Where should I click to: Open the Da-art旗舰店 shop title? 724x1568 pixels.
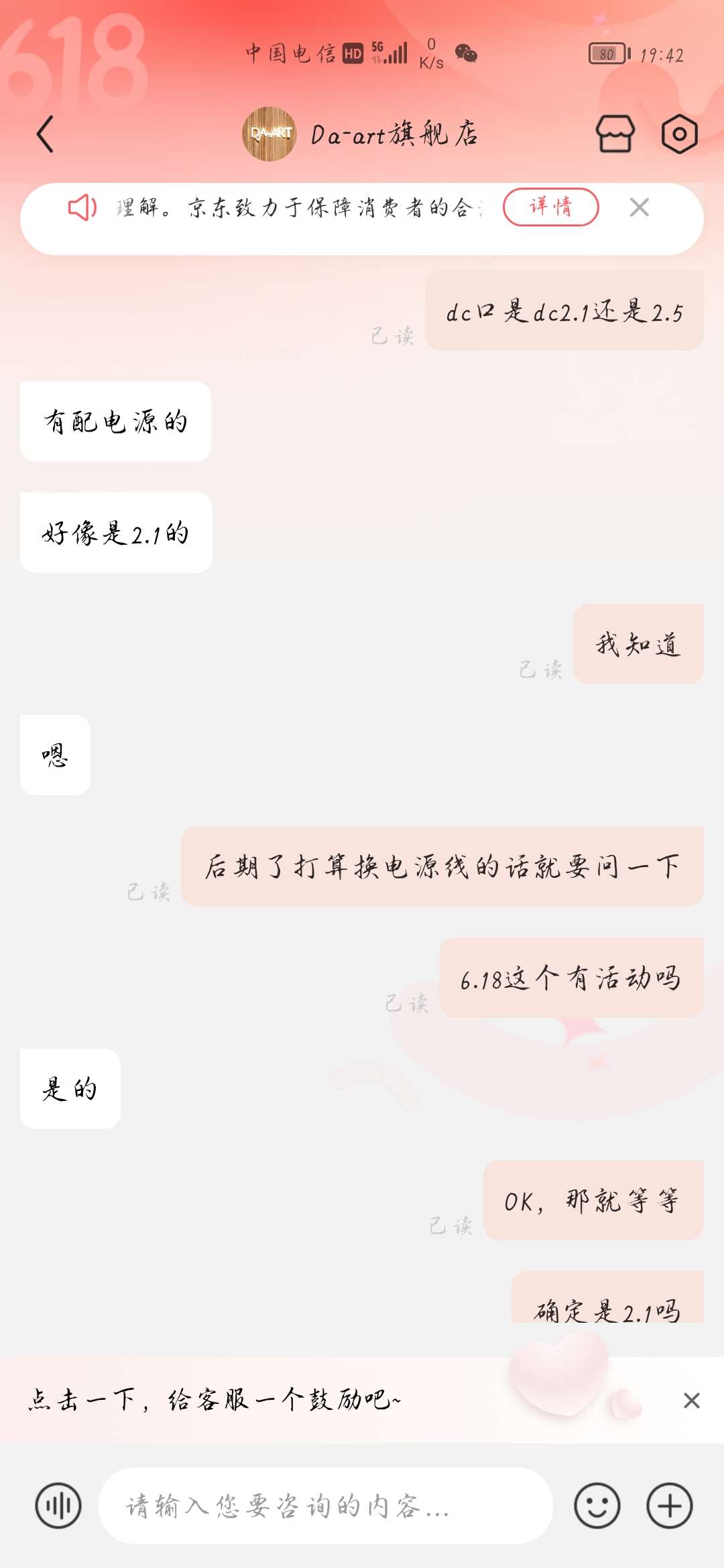[394, 135]
